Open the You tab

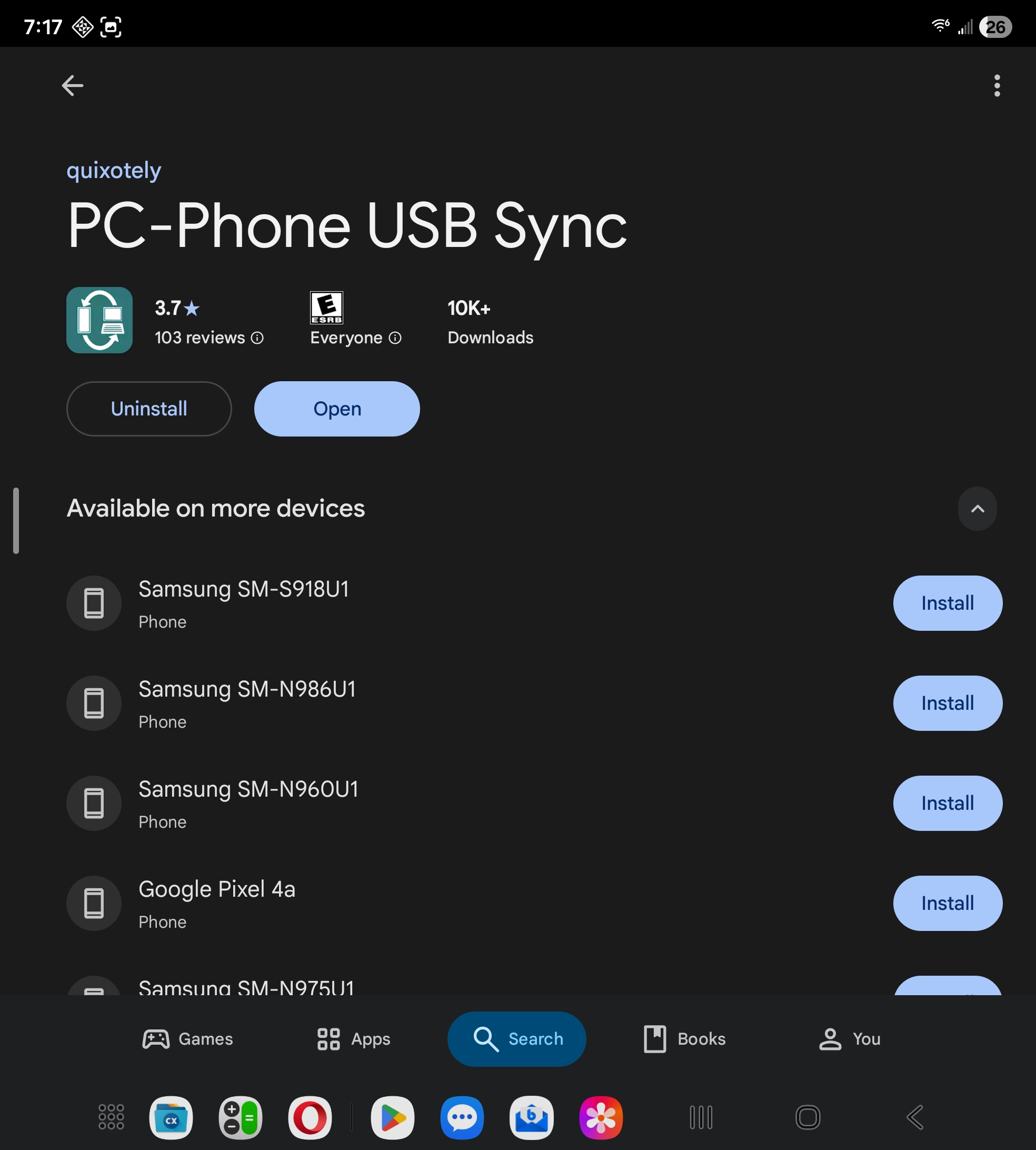pos(849,1039)
